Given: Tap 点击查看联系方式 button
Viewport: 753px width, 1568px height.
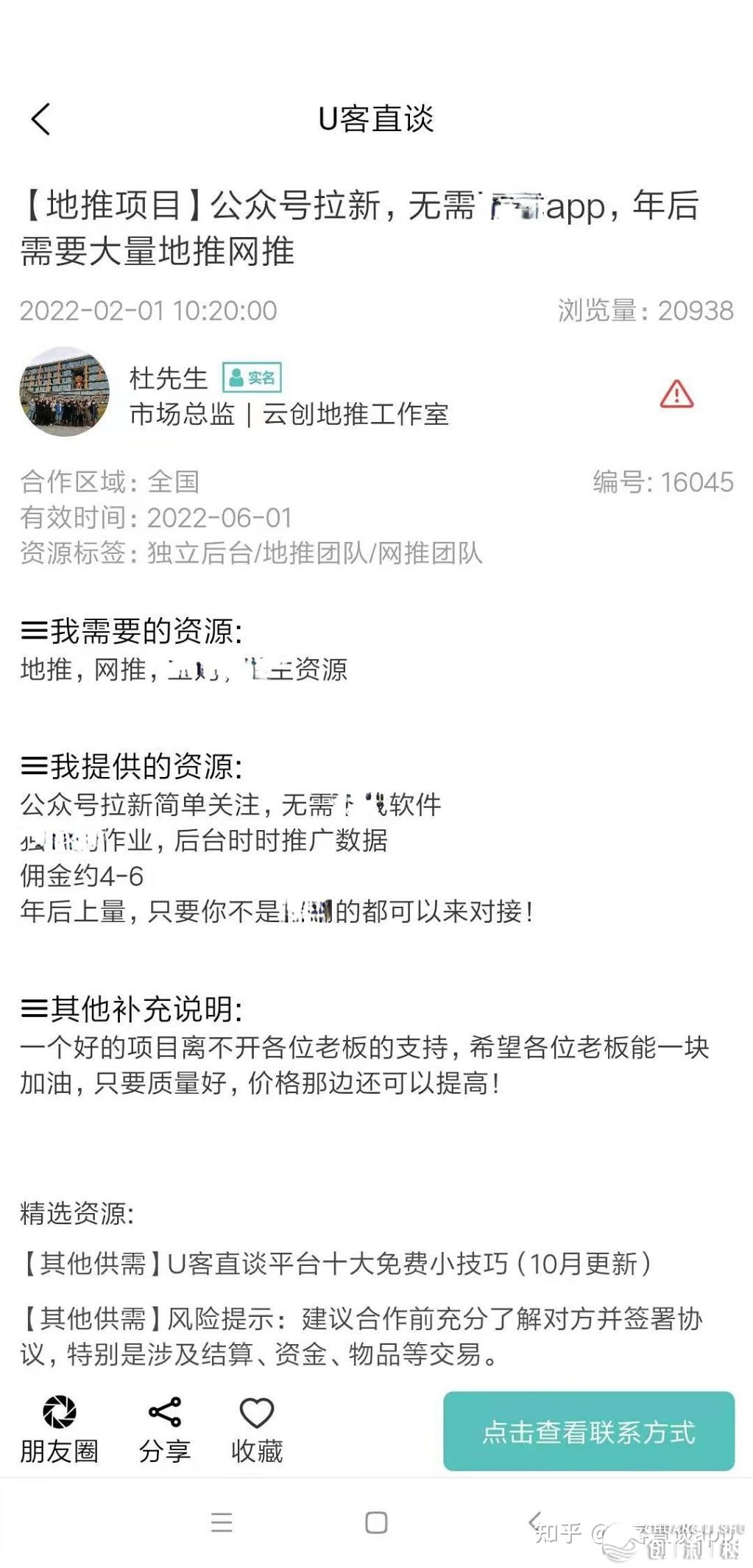Looking at the screenshot, I should [588, 1431].
